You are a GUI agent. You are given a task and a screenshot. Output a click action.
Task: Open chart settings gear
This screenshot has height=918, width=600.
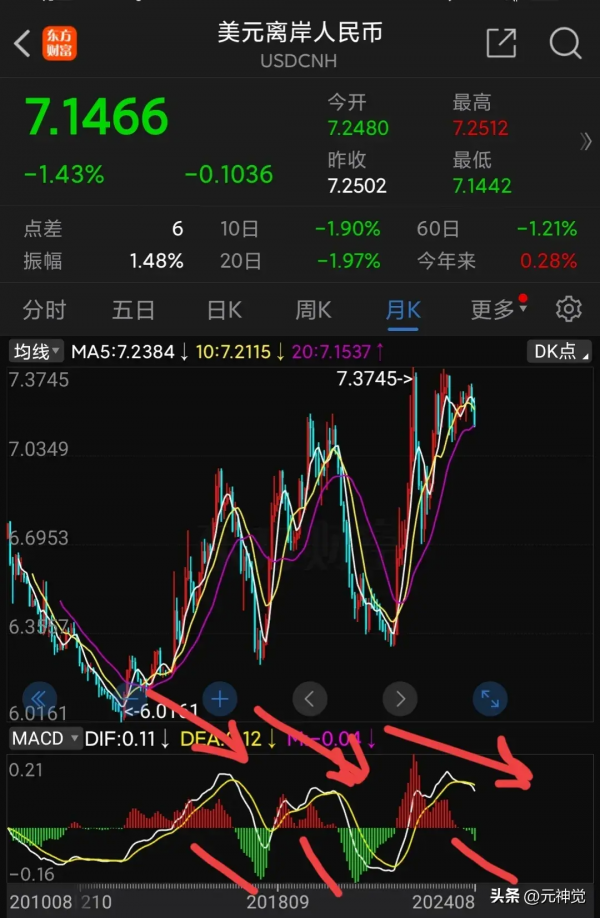click(x=569, y=309)
